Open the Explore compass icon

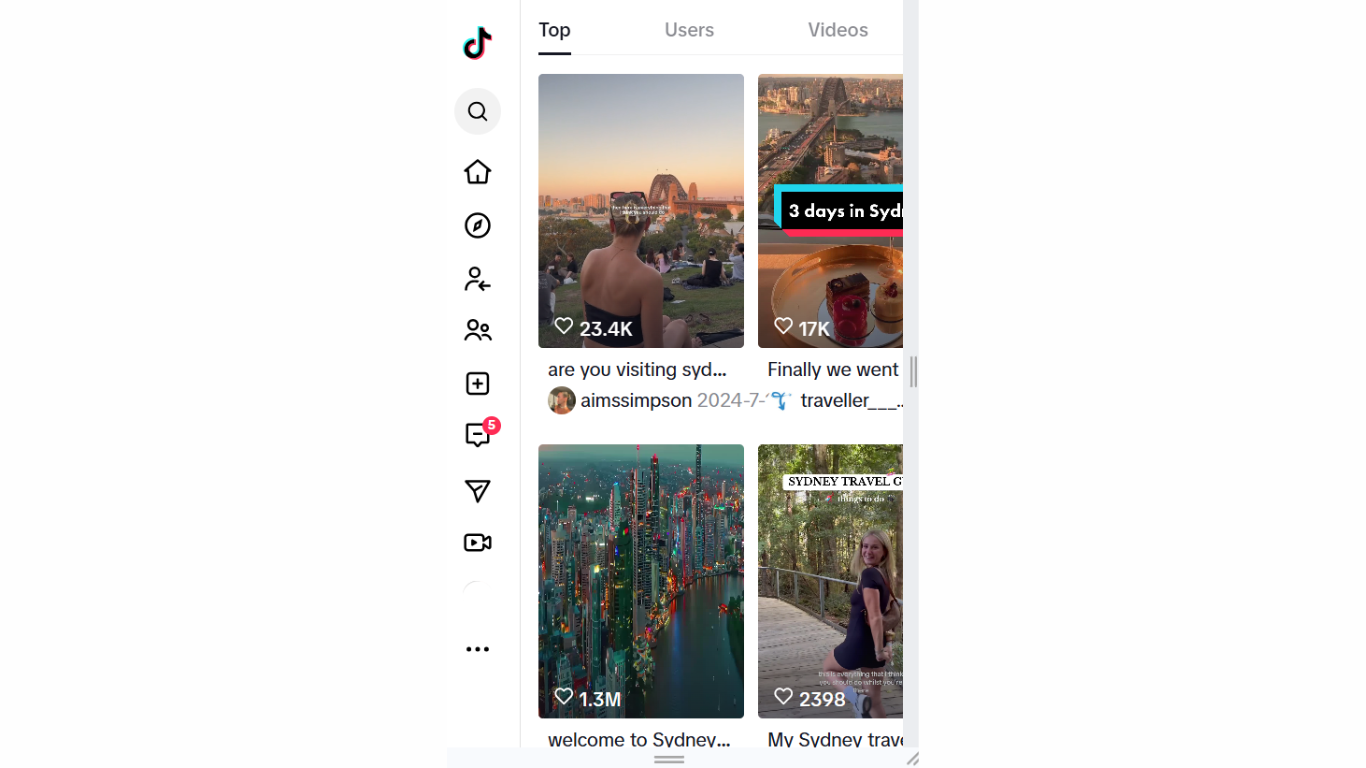477,226
